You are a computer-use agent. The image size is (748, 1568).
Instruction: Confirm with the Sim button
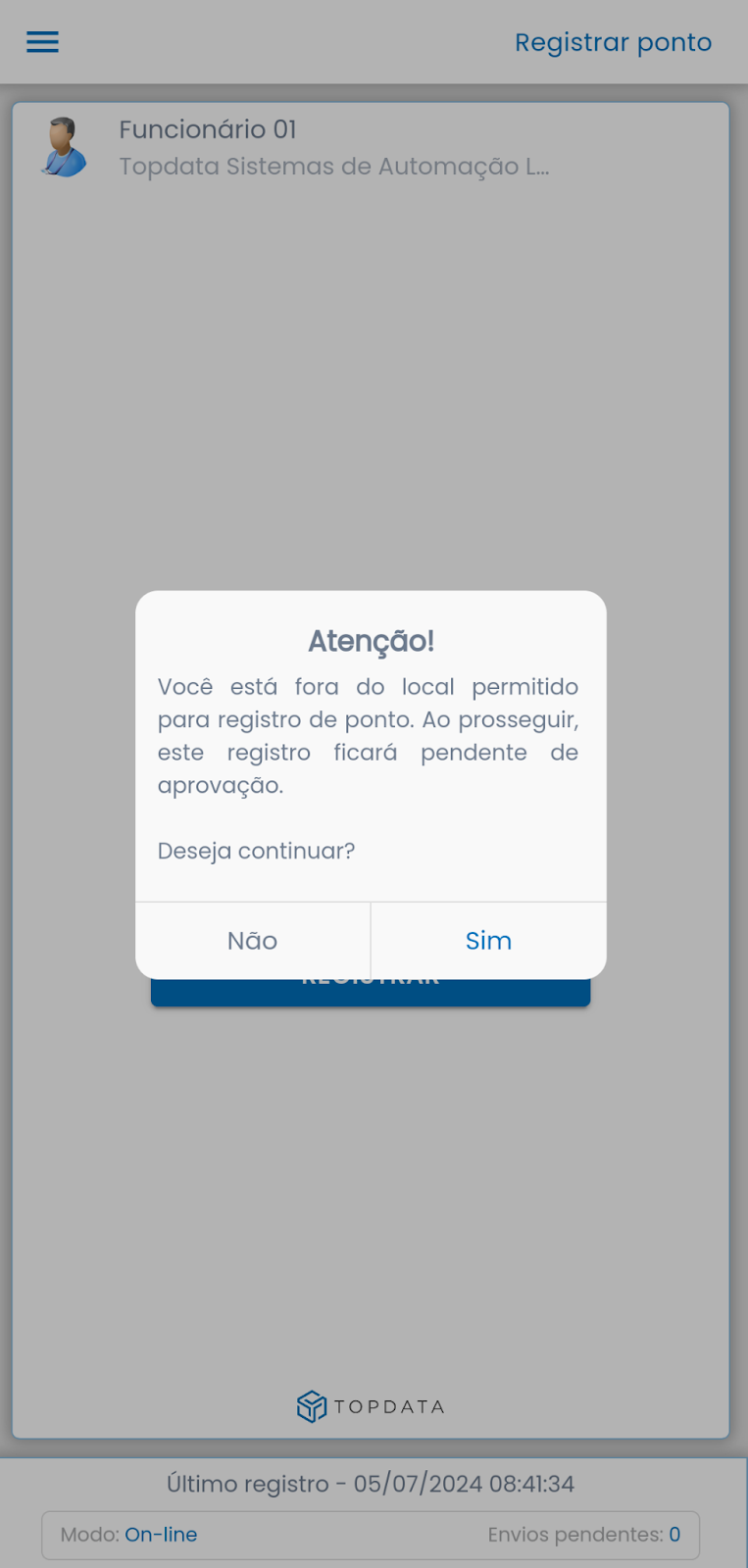(488, 941)
